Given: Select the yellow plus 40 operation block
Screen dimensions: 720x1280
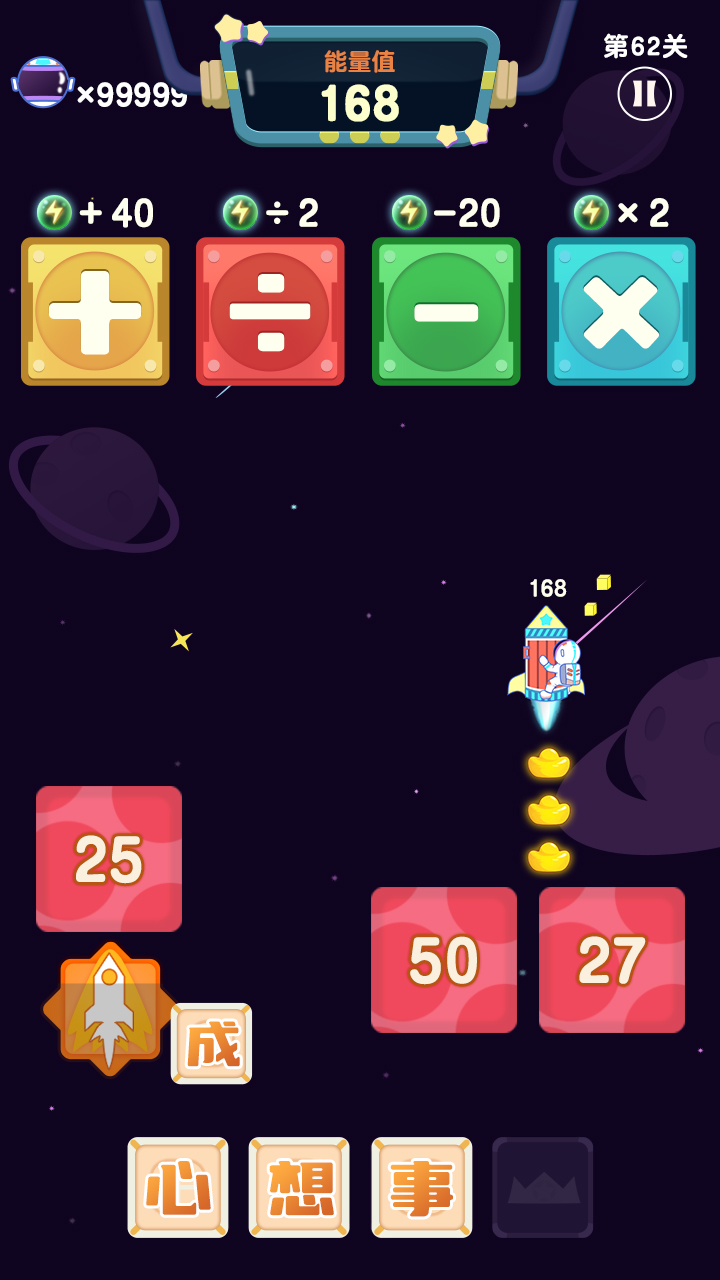Looking at the screenshot, I should click(x=95, y=311).
